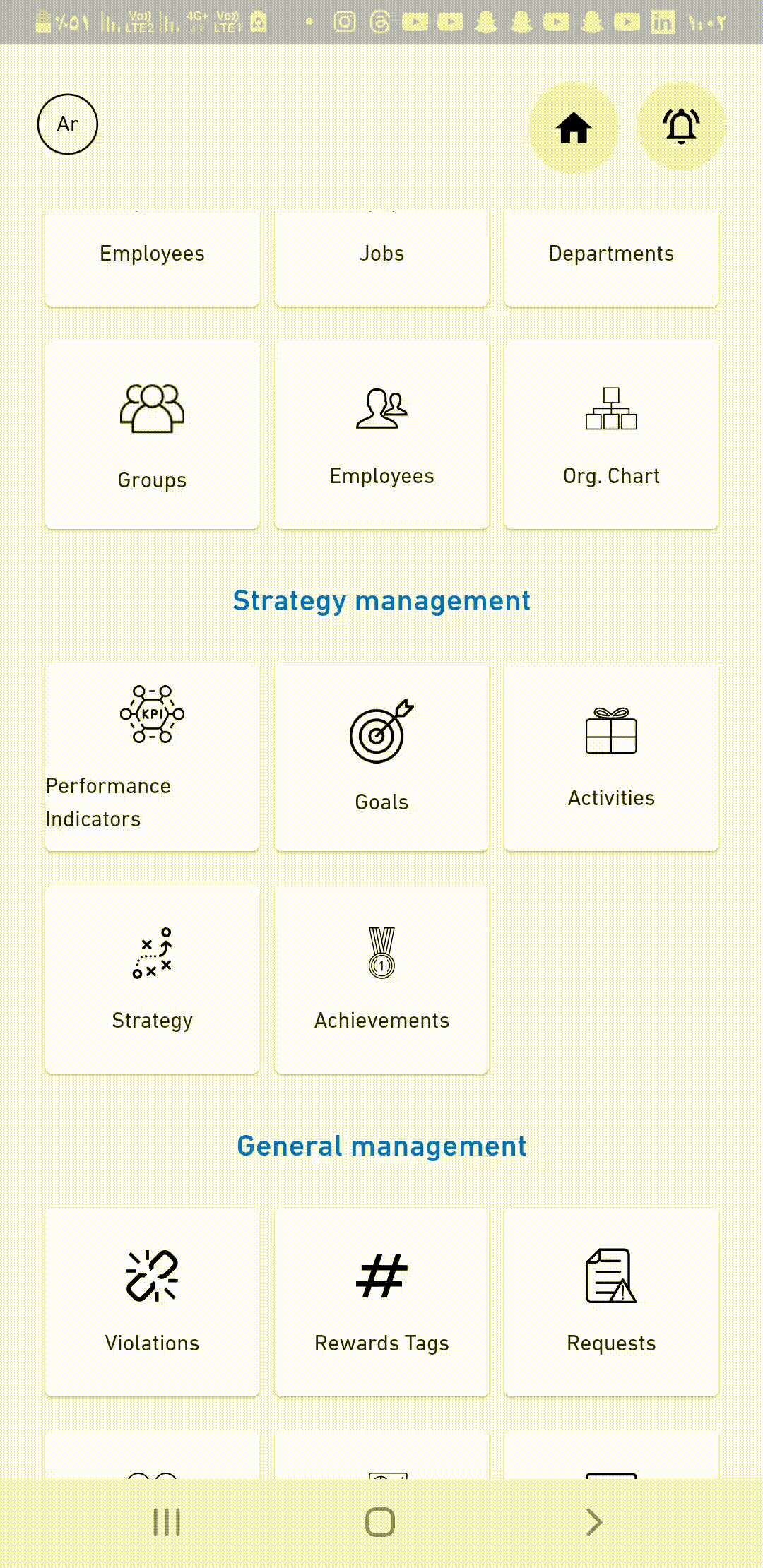
Task: Open the Rewards Tags card
Action: (381, 1302)
